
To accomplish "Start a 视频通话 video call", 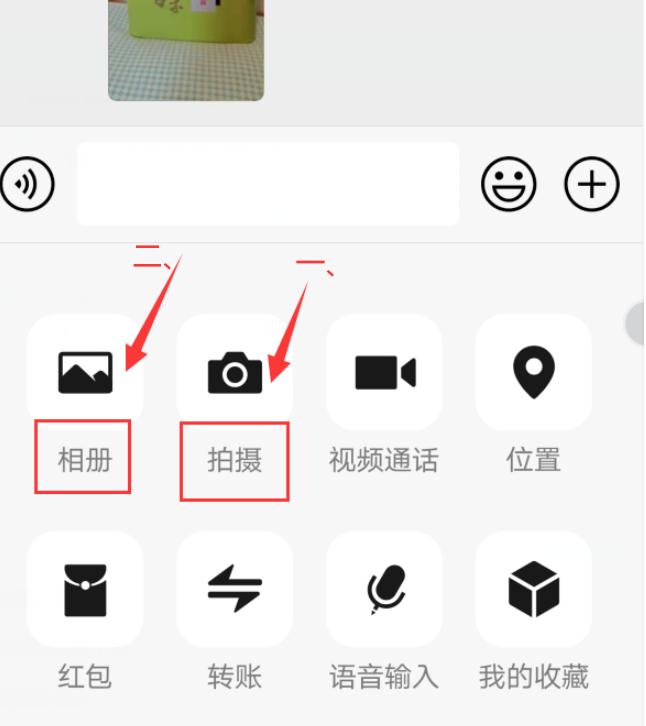I will (x=384, y=372).
